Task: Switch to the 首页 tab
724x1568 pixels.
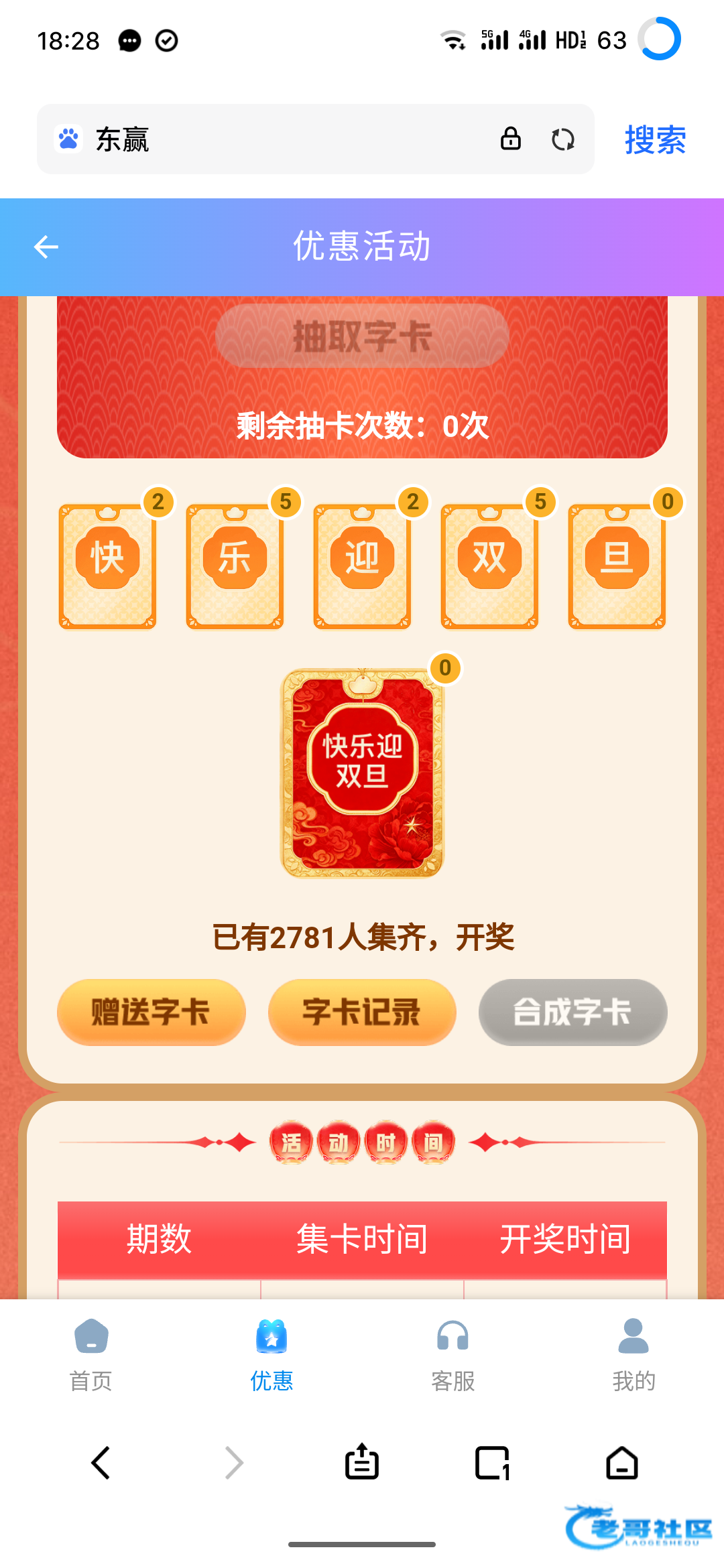Action: coord(90,1354)
